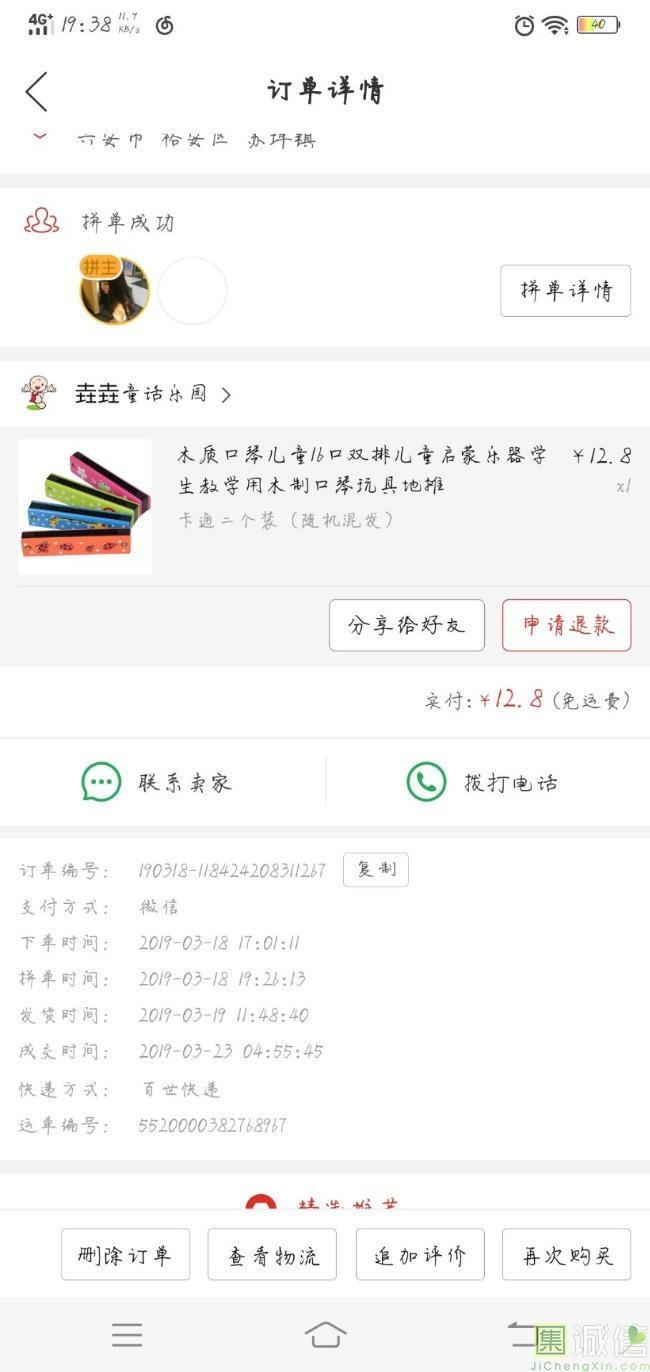Screen dimensions: 650x1372
Task: Open the system recent apps menu
Action: (x=127, y=1334)
